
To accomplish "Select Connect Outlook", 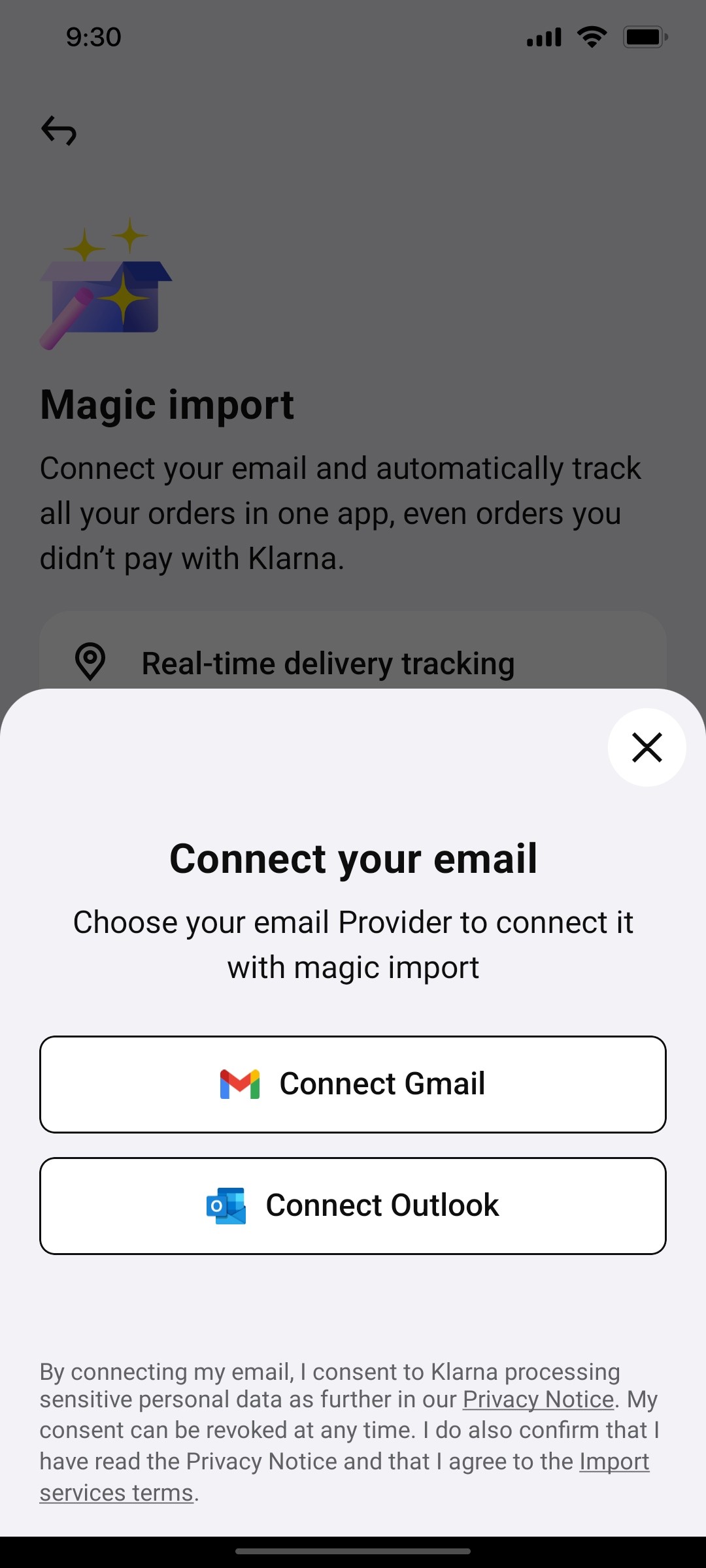I will click(353, 1205).
